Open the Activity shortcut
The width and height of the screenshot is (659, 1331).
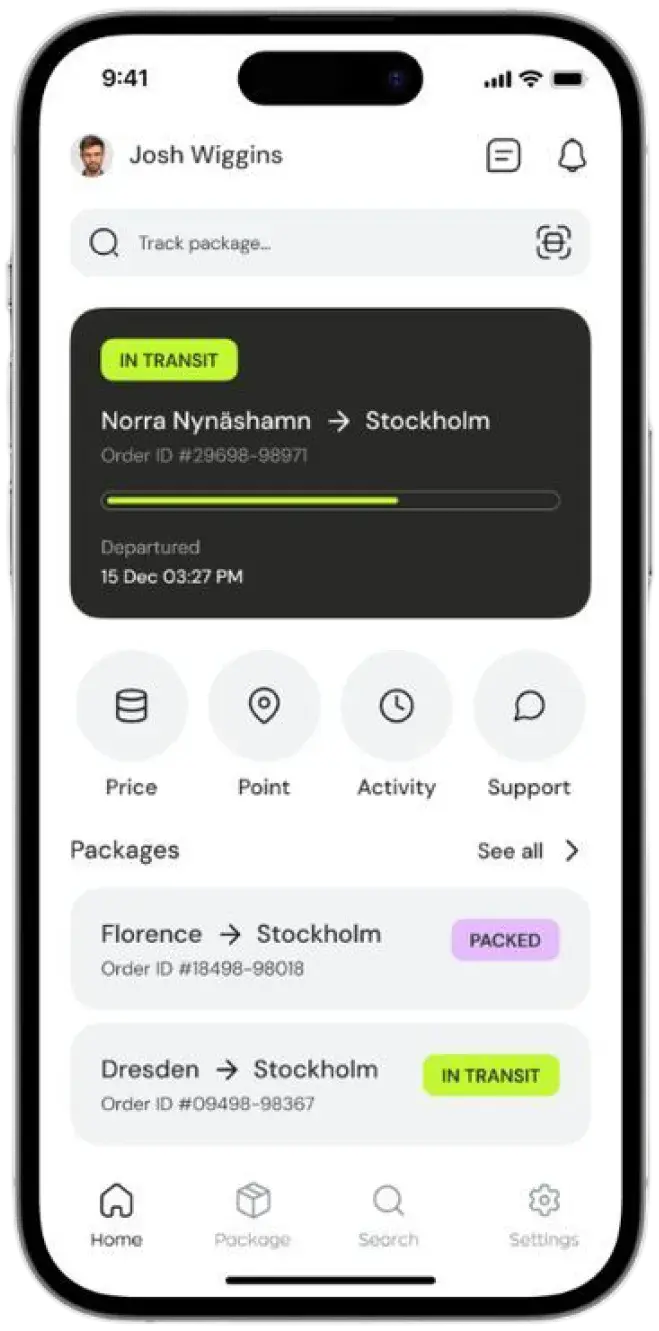click(396, 706)
